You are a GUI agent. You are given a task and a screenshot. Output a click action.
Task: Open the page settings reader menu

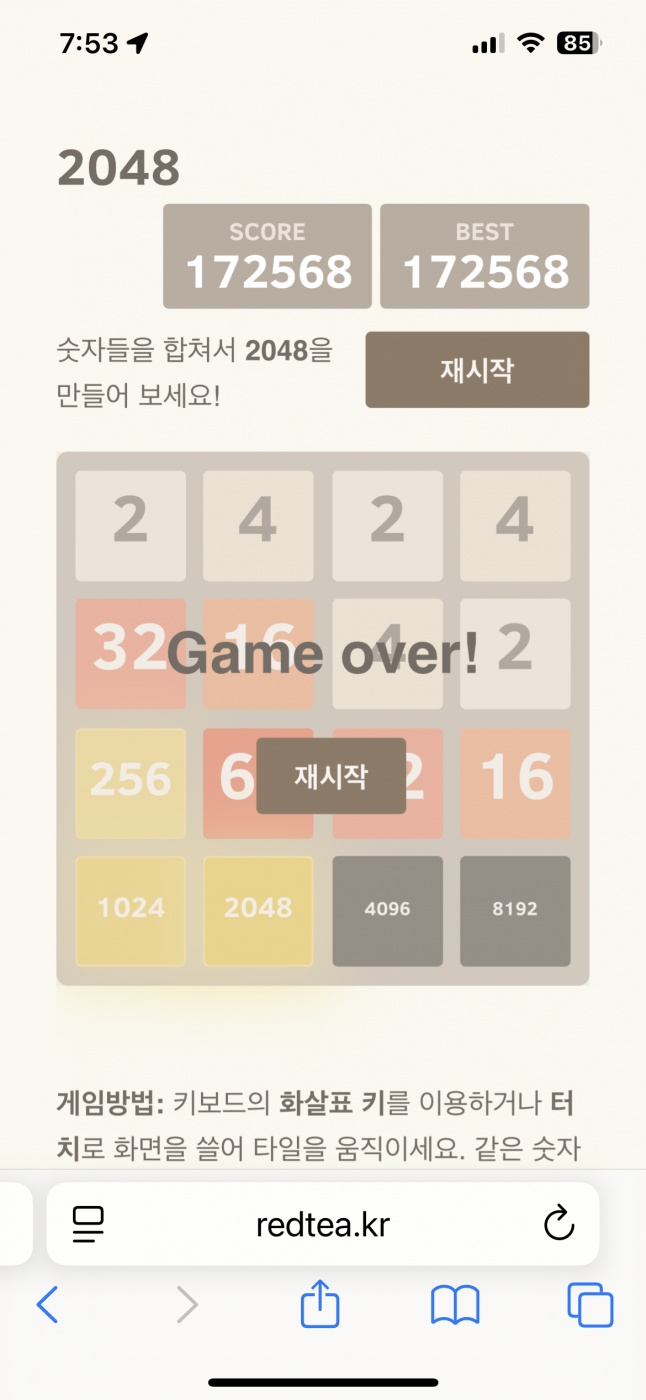(x=89, y=1225)
